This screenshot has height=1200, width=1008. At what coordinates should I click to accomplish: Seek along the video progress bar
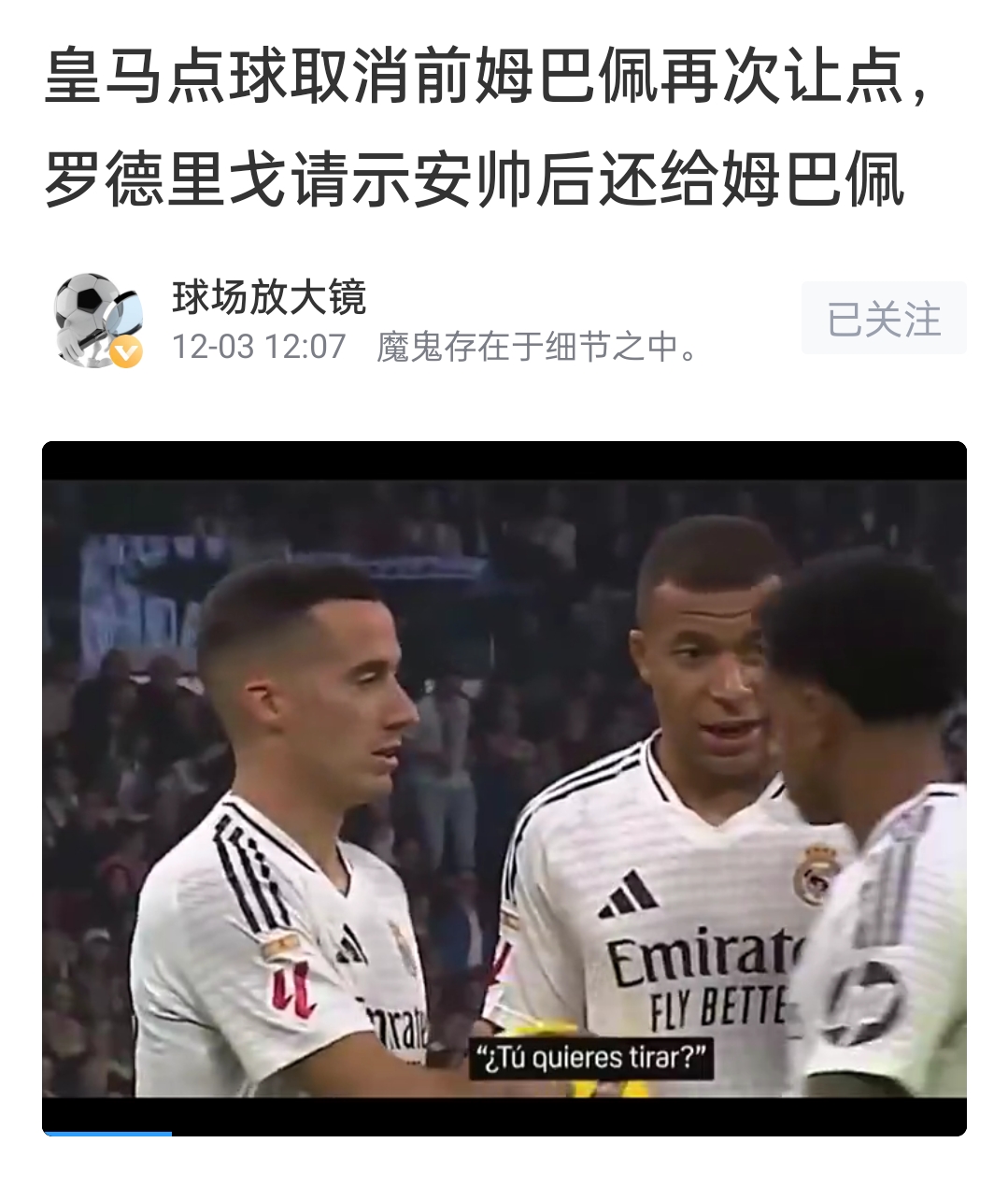click(504, 1133)
